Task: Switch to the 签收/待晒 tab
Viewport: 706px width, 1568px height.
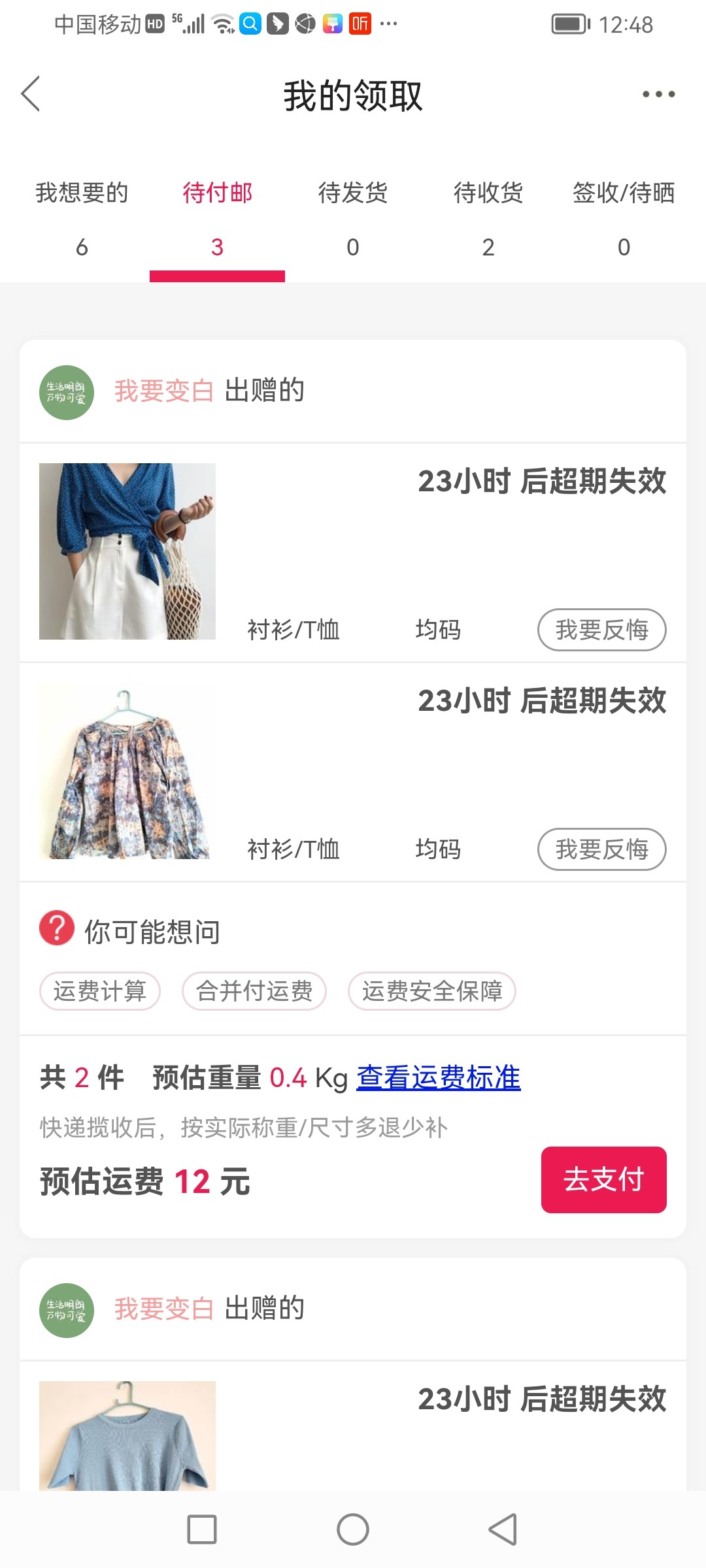Action: pyautogui.click(x=624, y=218)
